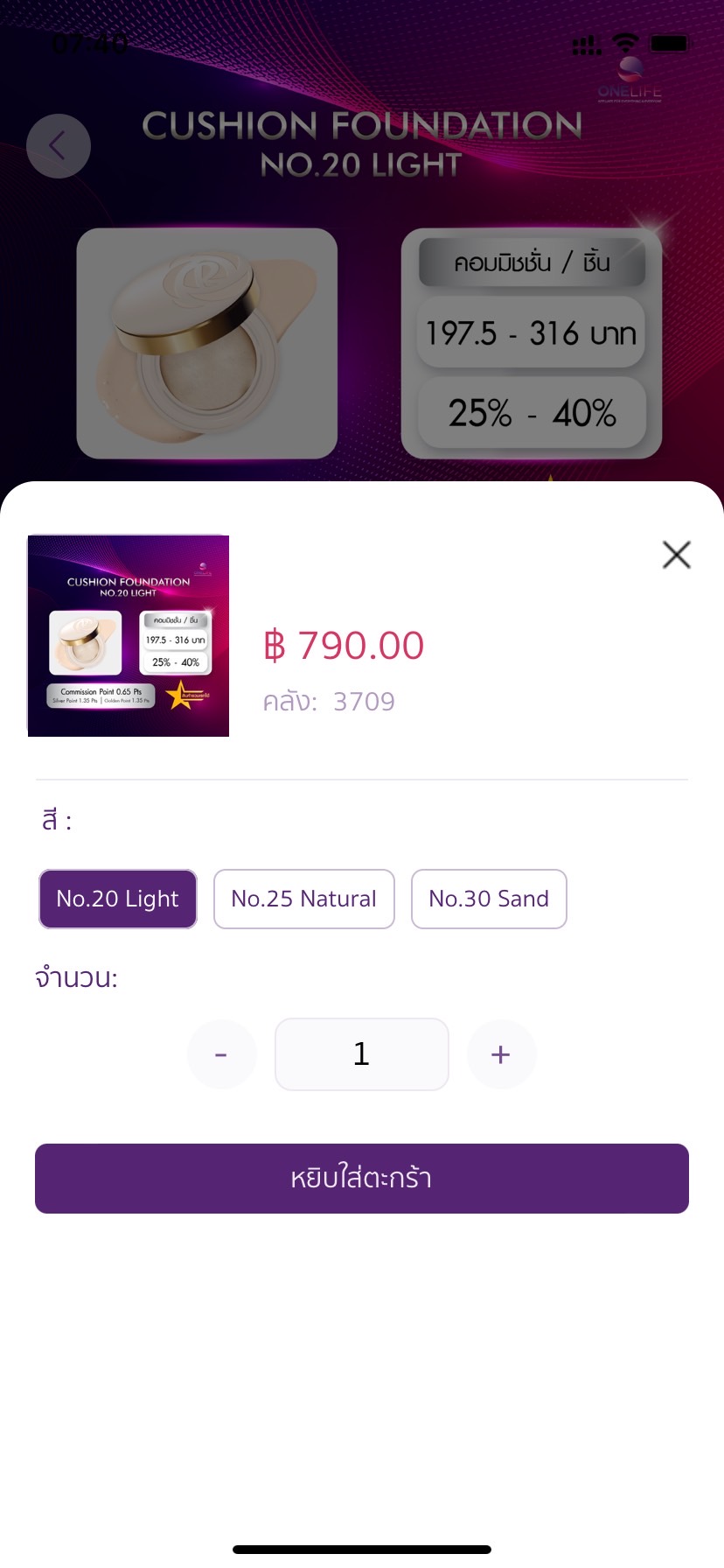Increase quantity with the plus button
724x1568 pixels.
coord(501,1054)
